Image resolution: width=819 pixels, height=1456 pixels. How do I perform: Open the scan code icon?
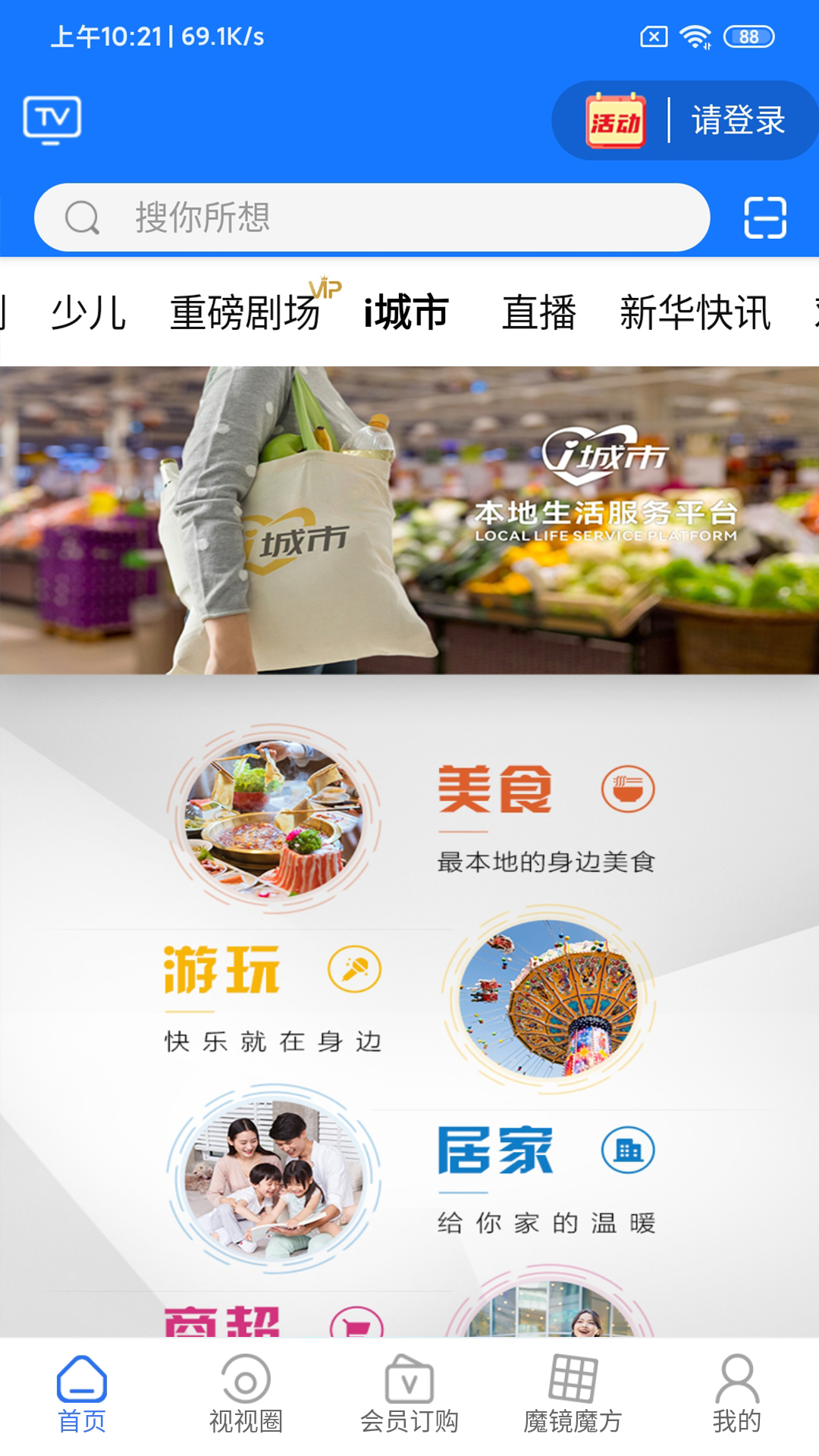click(x=764, y=218)
